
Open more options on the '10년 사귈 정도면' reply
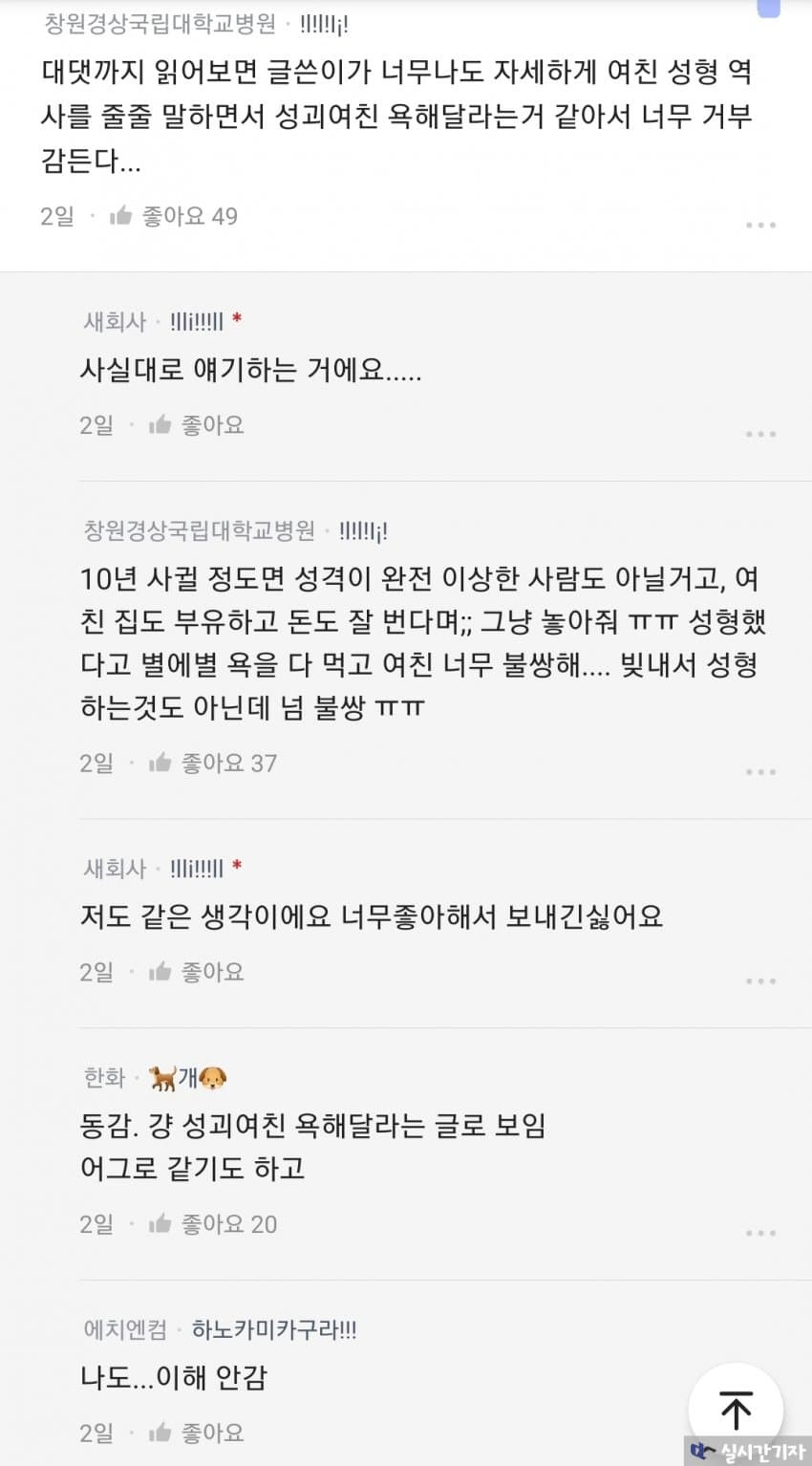pos(760,771)
